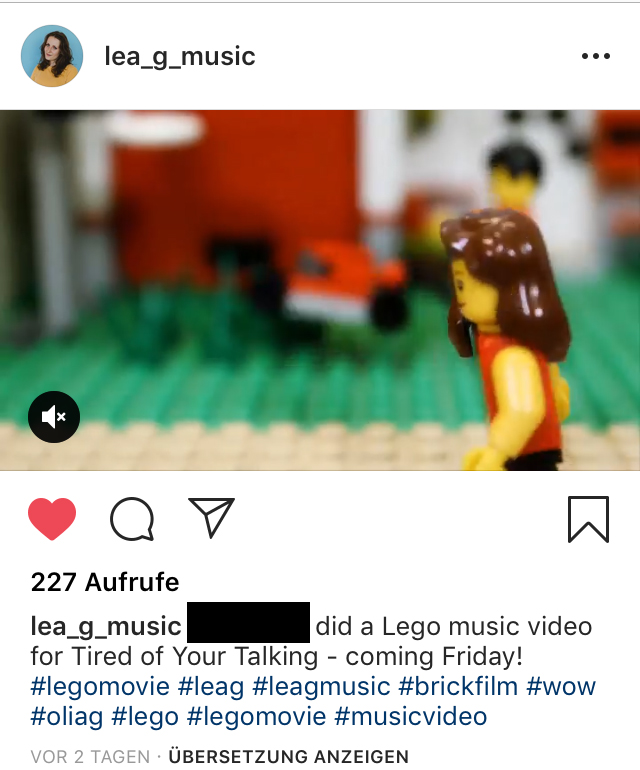Open the comments bubble
This screenshot has width=640, height=770.
[x=131, y=519]
